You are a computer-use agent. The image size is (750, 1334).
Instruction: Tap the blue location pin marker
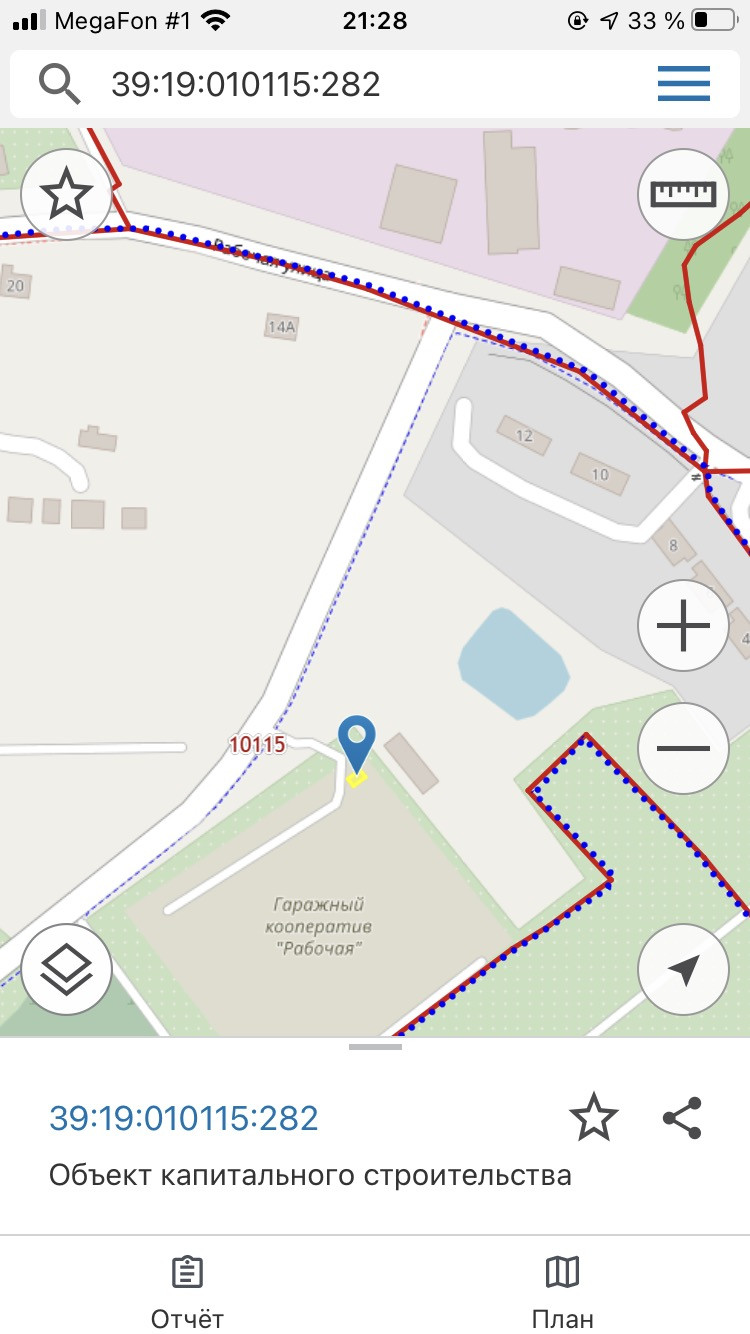pos(356,742)
